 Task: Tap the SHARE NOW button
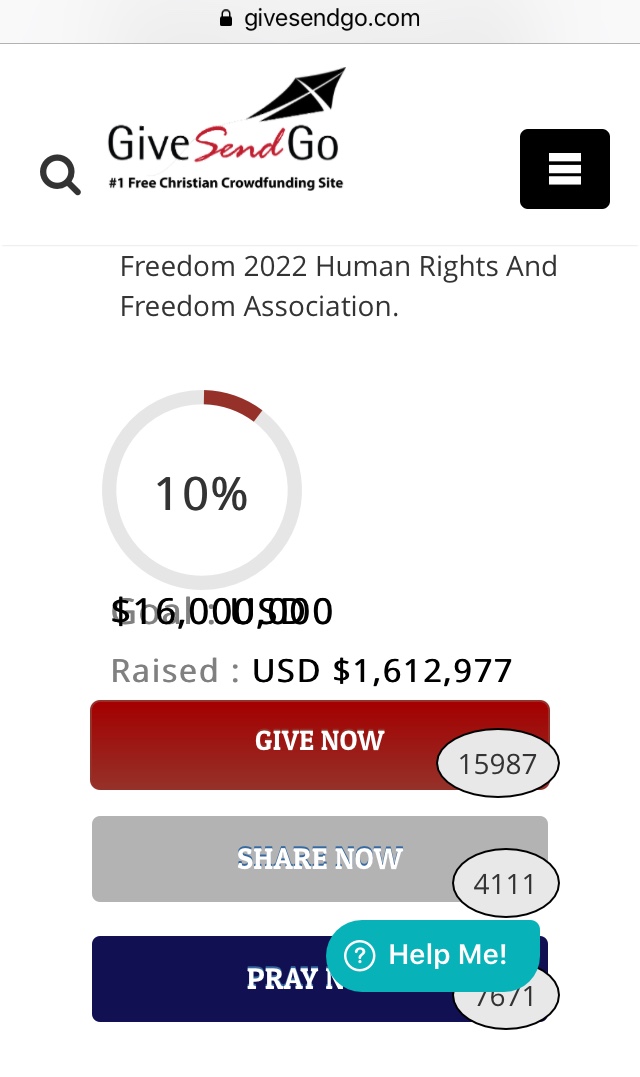320,859
